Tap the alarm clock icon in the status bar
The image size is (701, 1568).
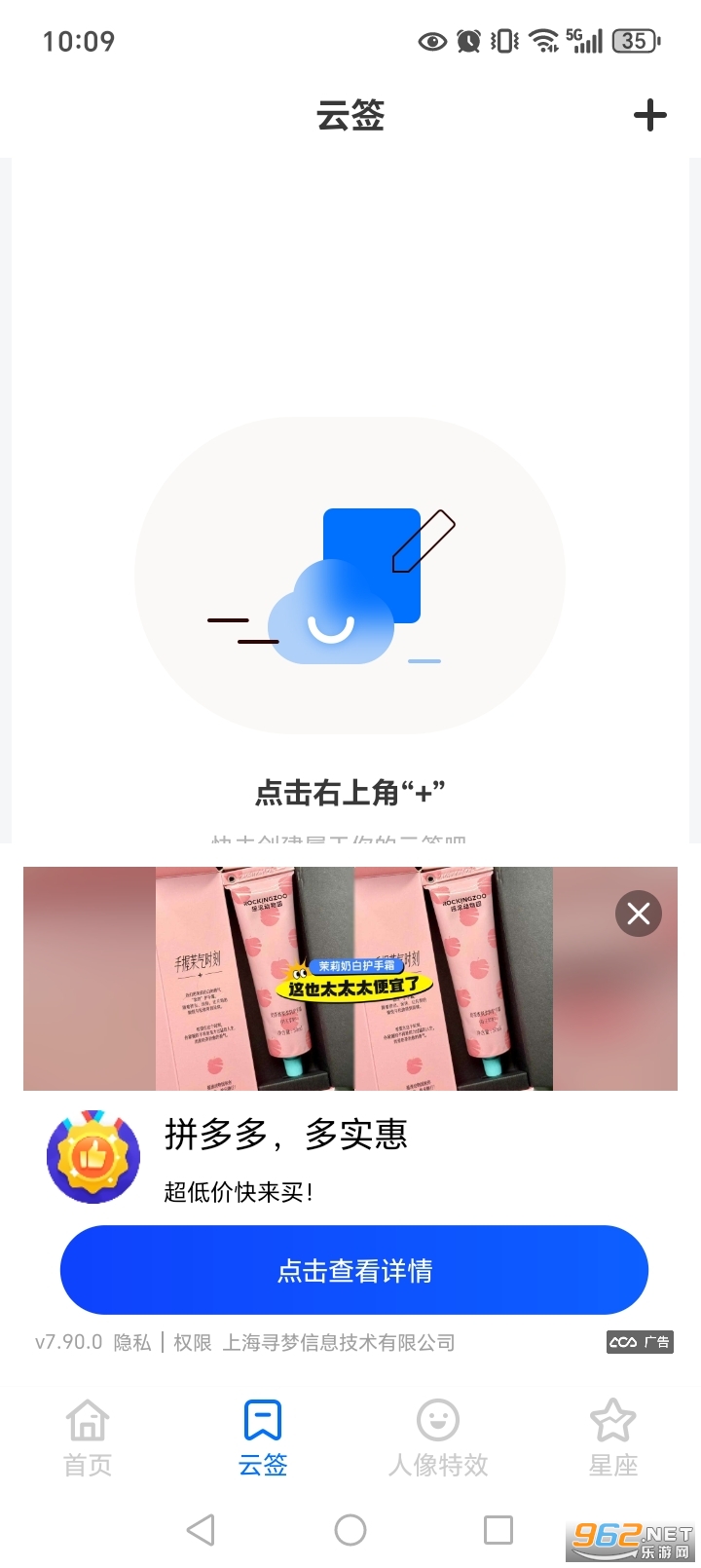(468, 41)
